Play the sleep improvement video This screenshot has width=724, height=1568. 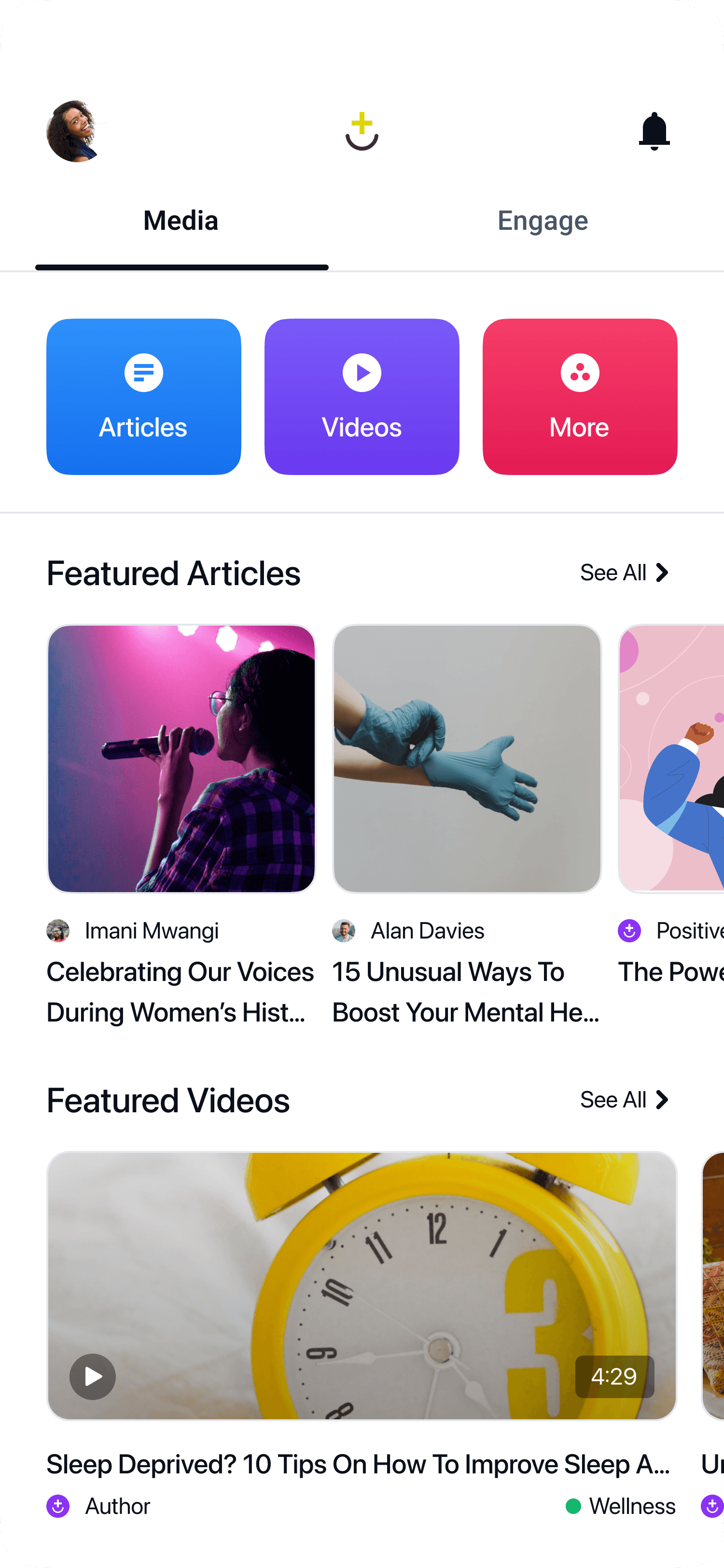(x=93, y=1376)
